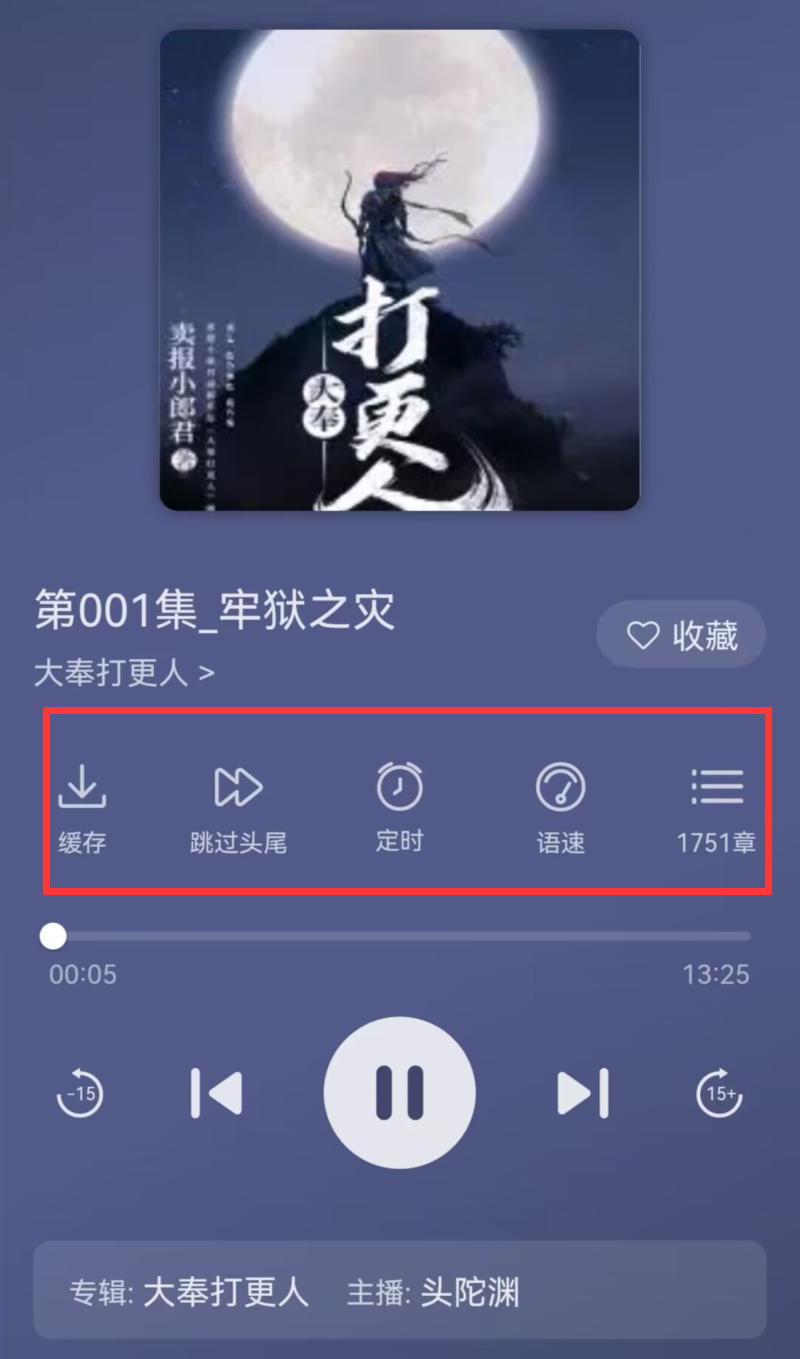Open the album link 大奉打更人
Viewport: 800px width, 1359px height.
(124, 673)
